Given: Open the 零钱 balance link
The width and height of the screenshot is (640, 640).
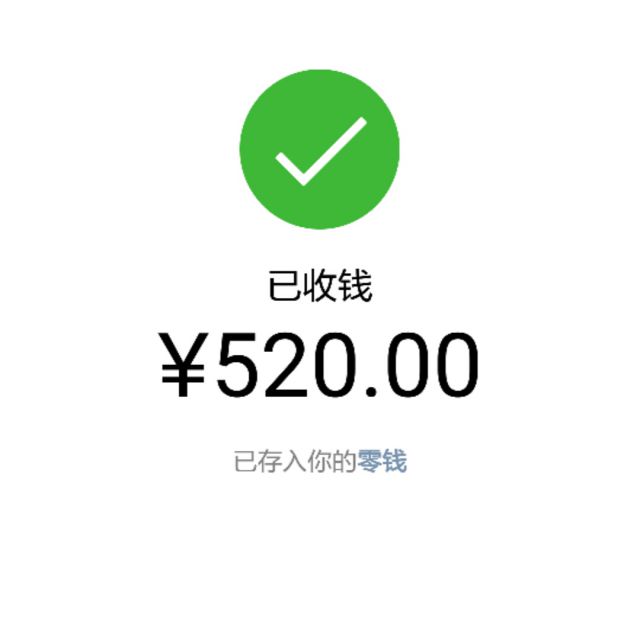Looking at the screenshot, I should point(382,462).
